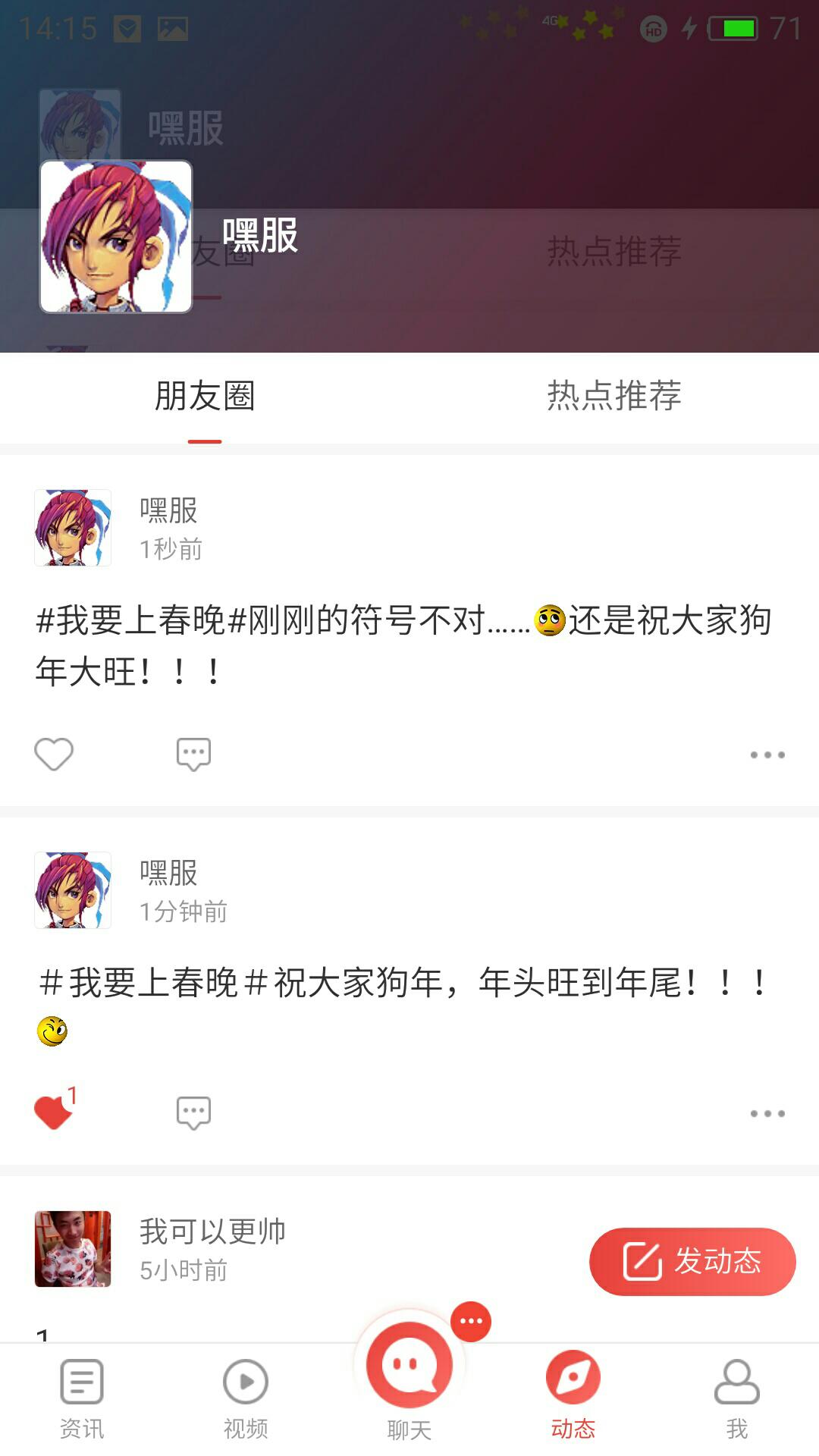
Task: View 我可以更帅's profile picture
Action: pos(73,1249)
